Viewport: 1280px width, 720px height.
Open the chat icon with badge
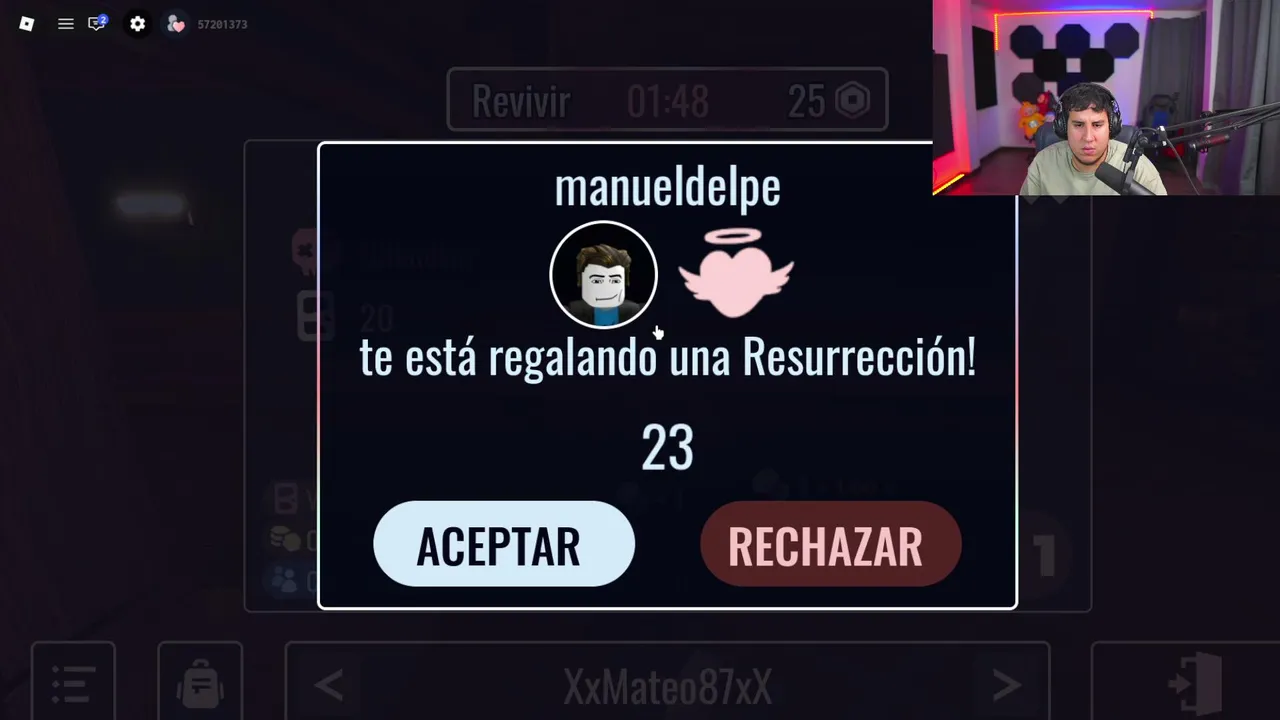point(97,23)
